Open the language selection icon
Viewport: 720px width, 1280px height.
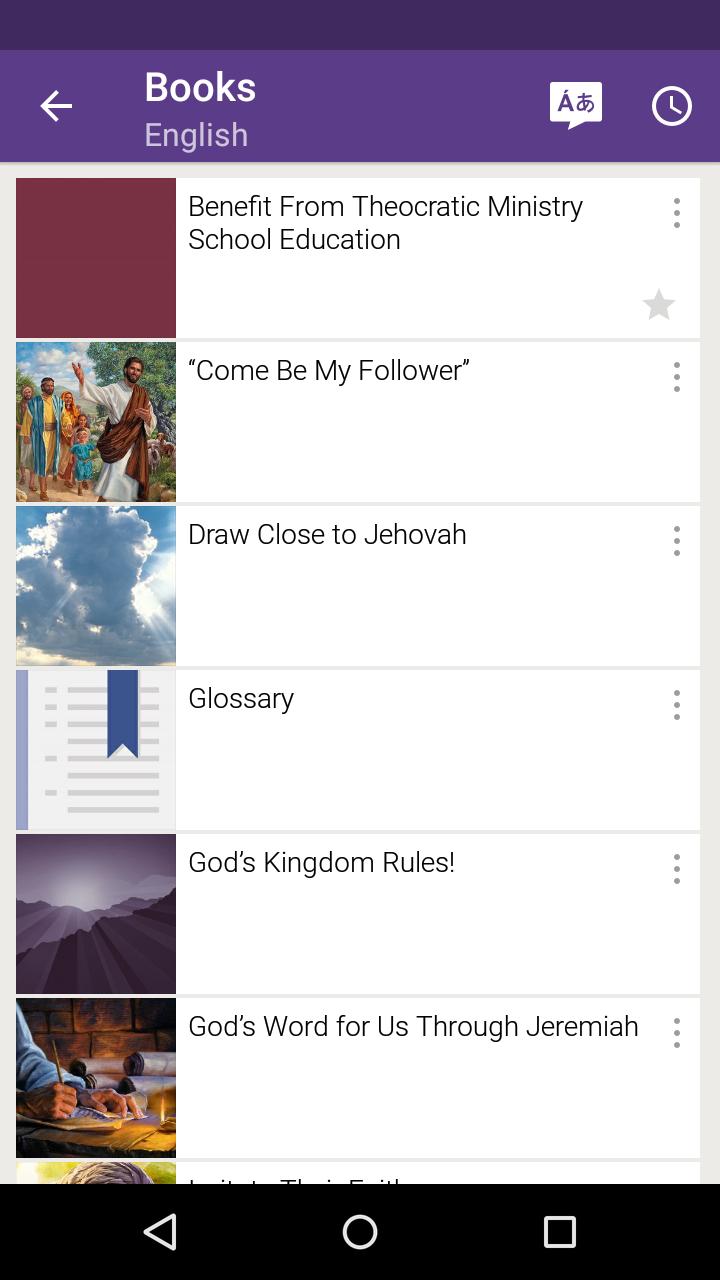coord(576,106)
